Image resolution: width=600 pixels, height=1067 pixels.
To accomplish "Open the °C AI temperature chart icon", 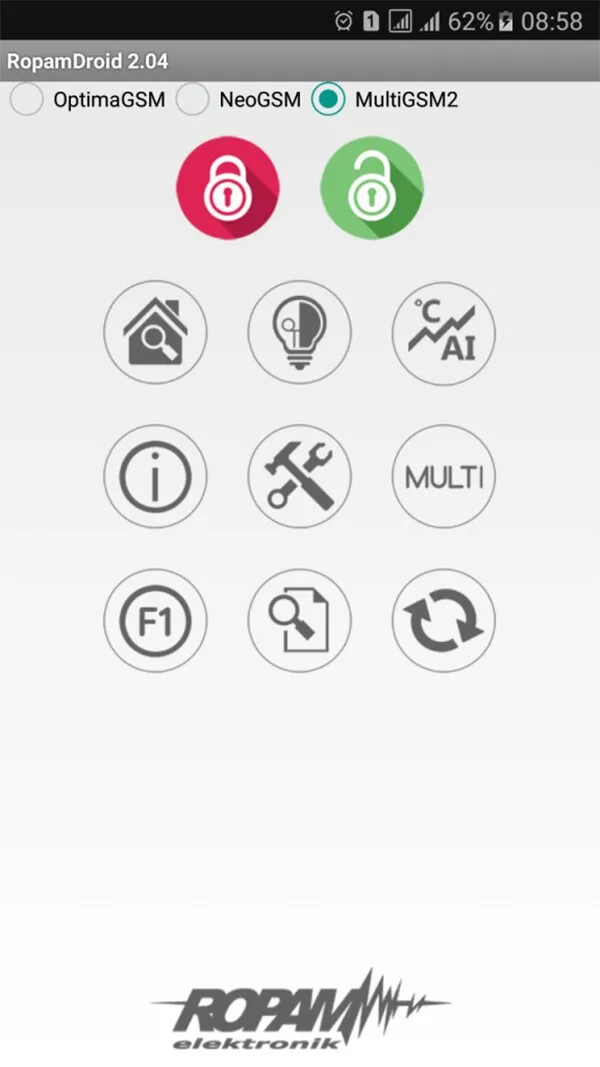I will pos(444,332).
